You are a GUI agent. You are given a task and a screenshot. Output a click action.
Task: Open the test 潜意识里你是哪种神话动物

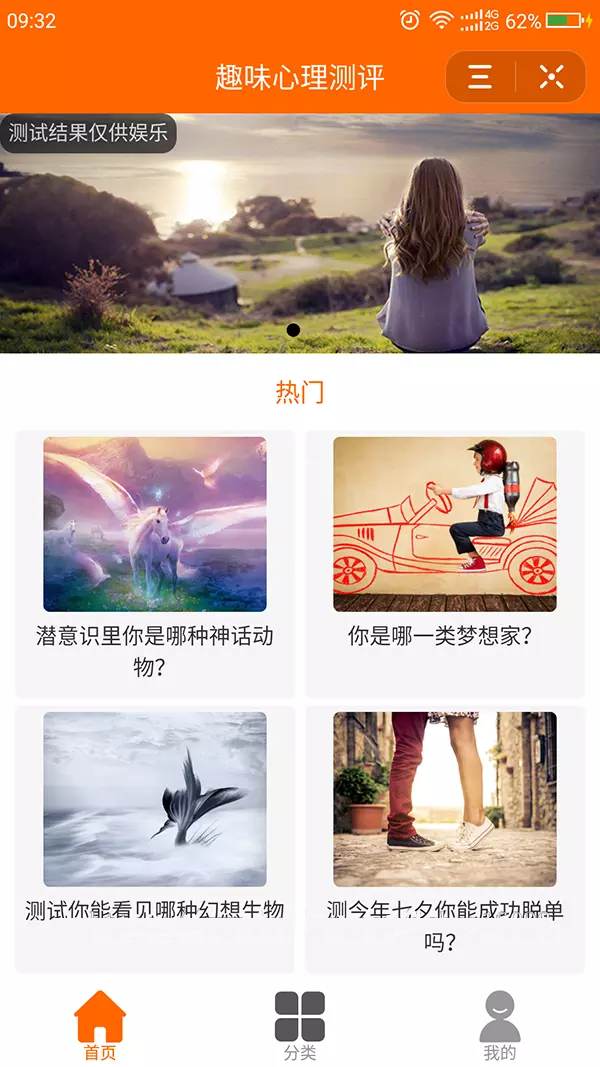click(x=155, y=565)
